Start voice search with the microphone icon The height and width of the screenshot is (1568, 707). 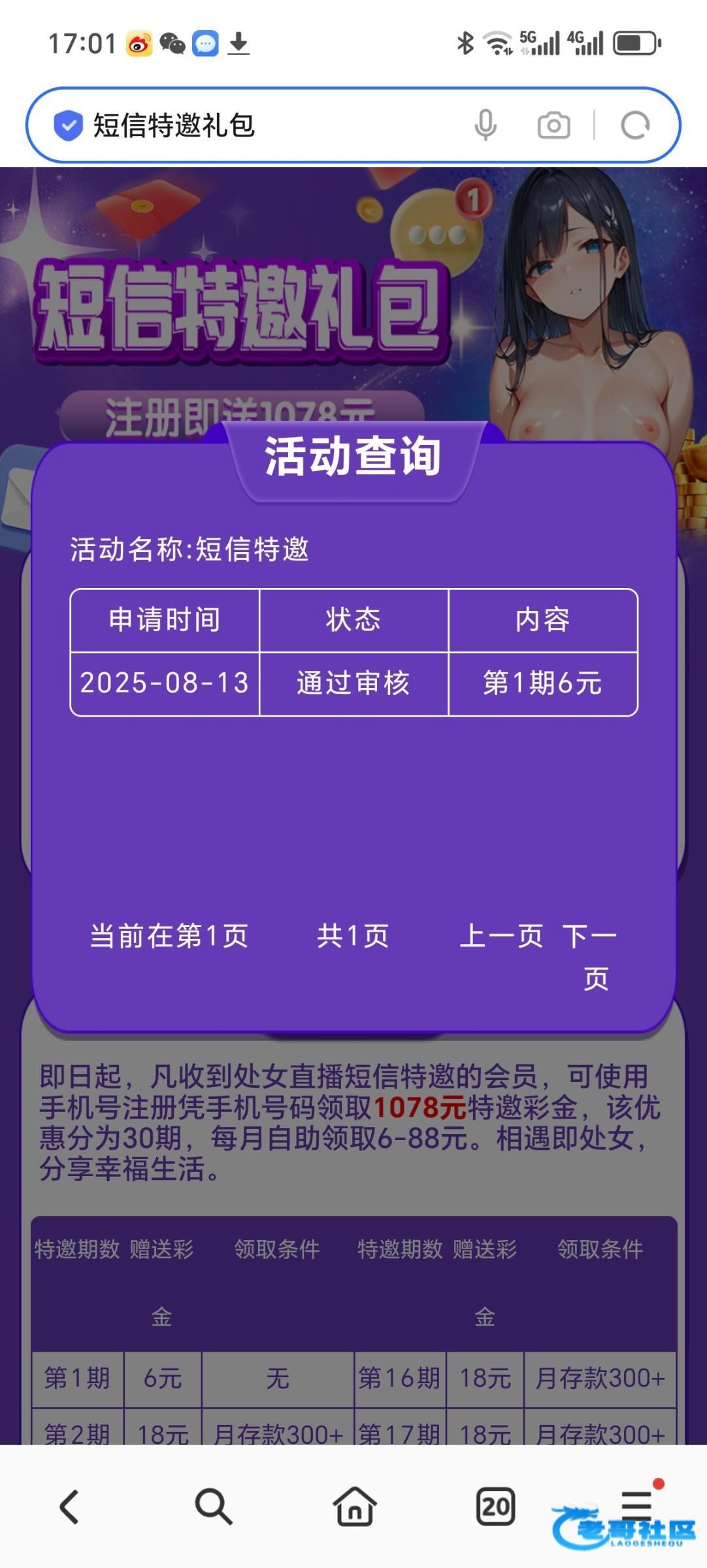[485, 125]
